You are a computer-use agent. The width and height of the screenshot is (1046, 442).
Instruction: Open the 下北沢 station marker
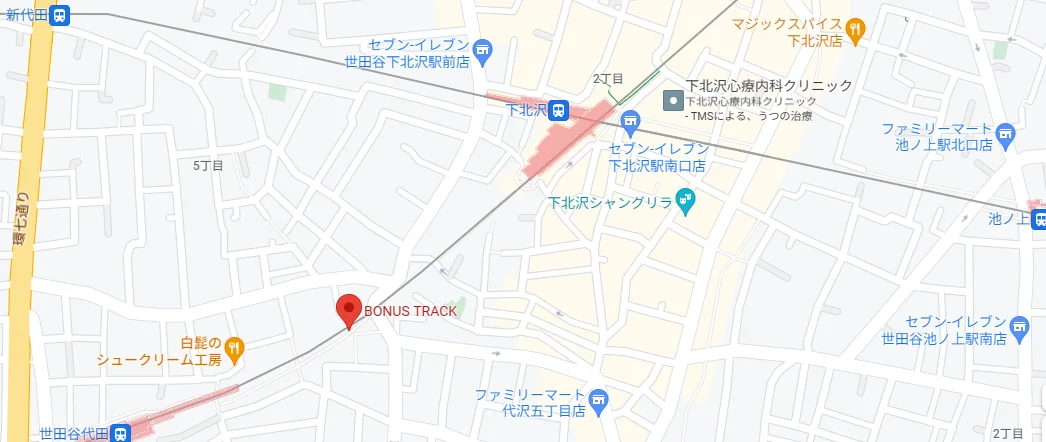[561, 110]
